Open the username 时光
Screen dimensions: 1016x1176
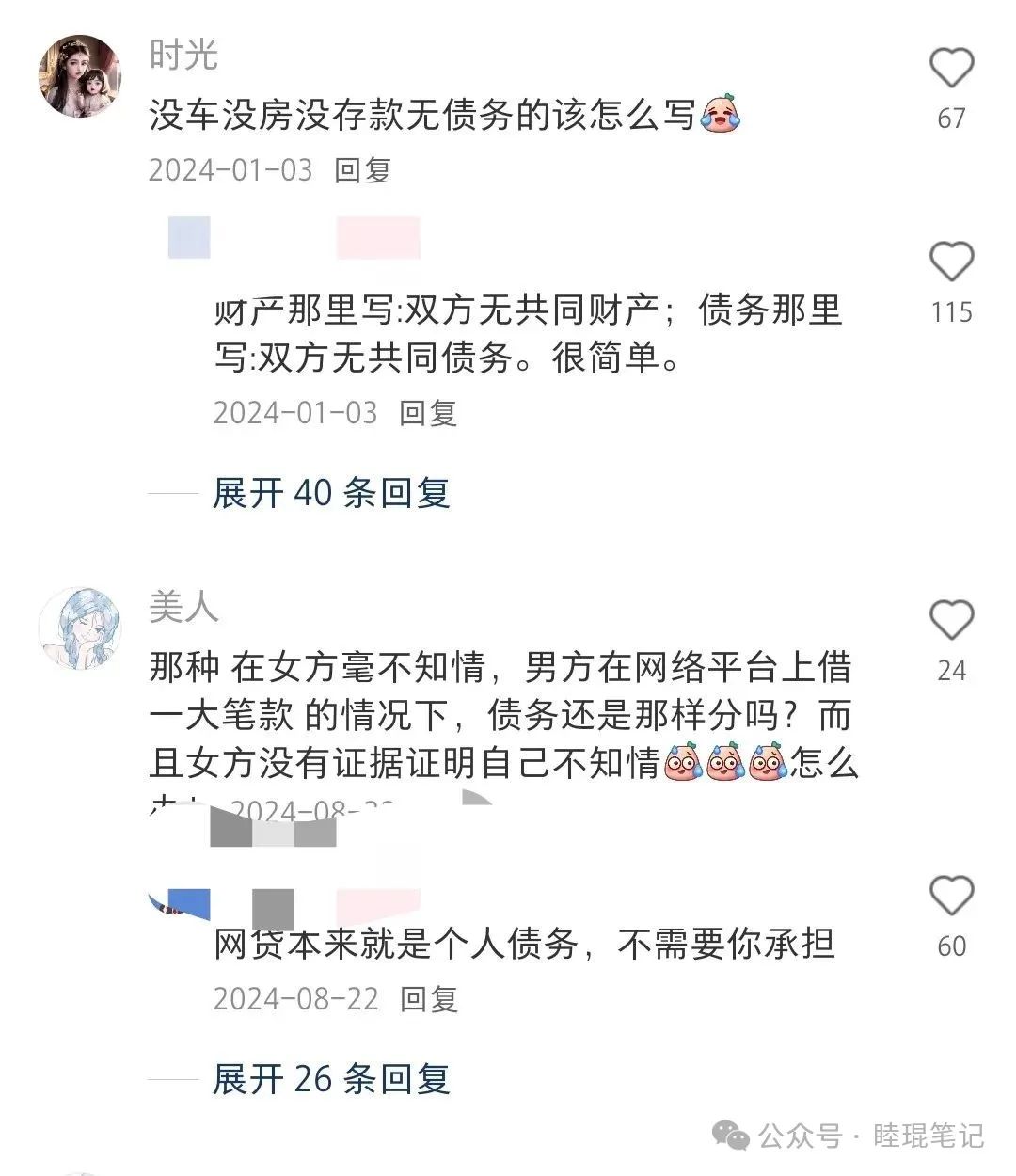point(183,55)
